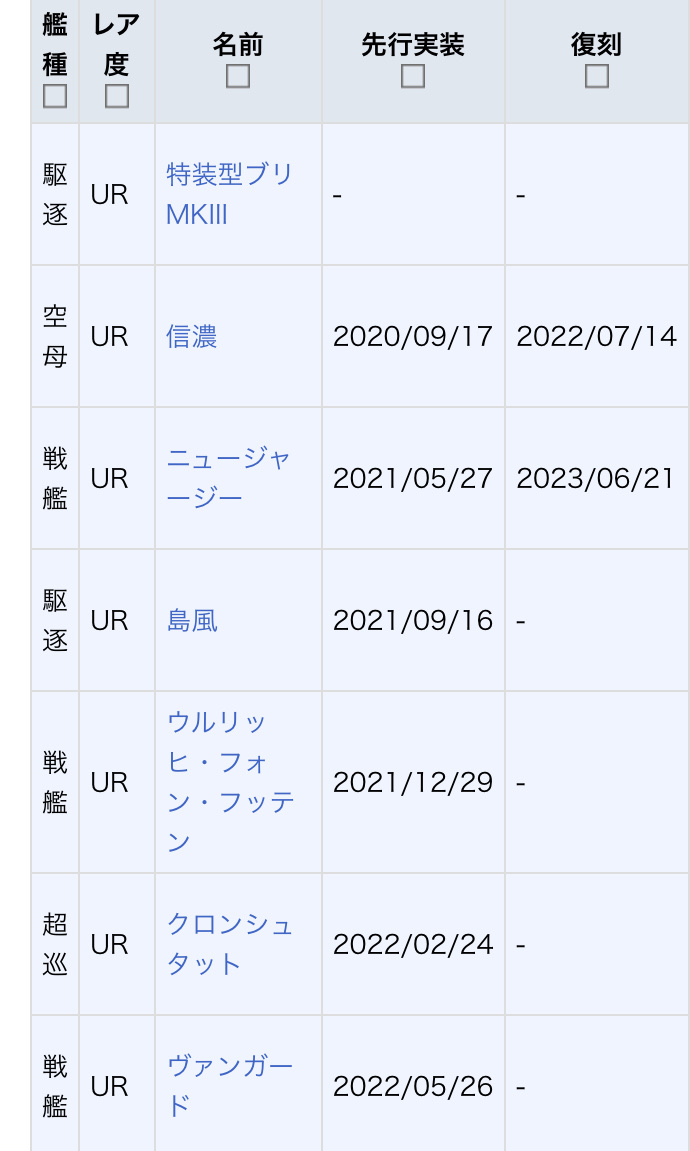Open the ニュージャージー link
The height and width of the screenshot is (1151, 690).
click(228, 478)
